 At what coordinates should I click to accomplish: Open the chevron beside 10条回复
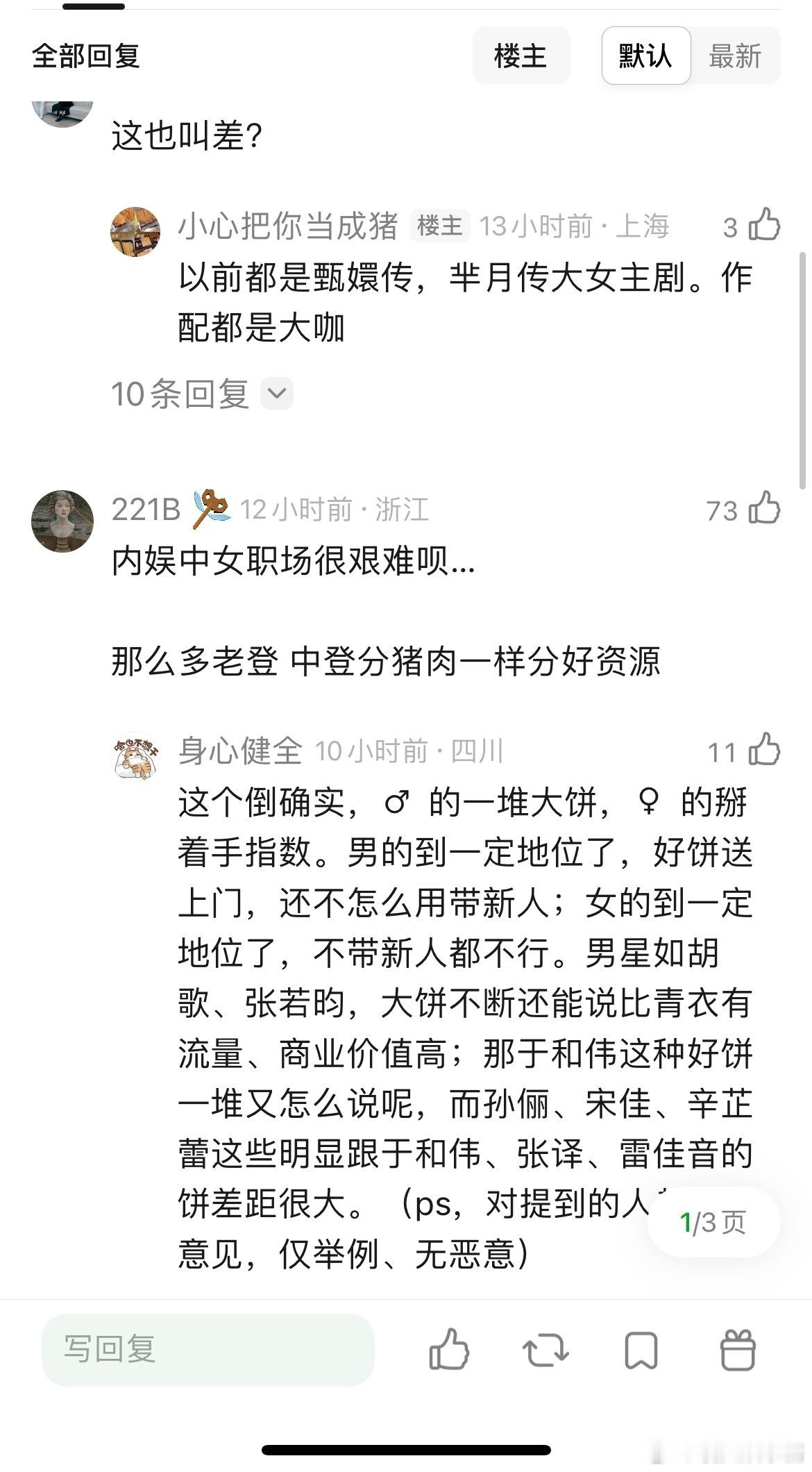276,393
